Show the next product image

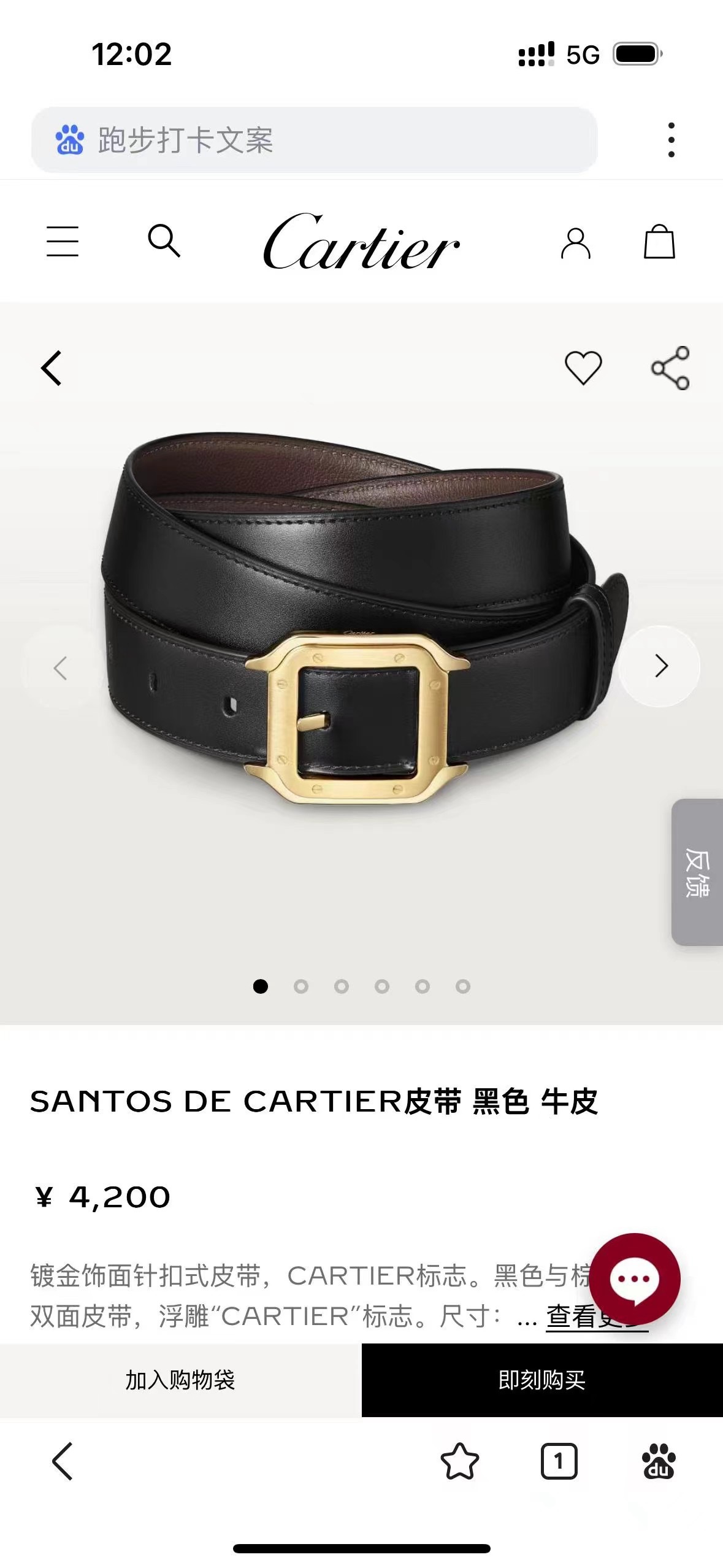click(x=660, y=666)
